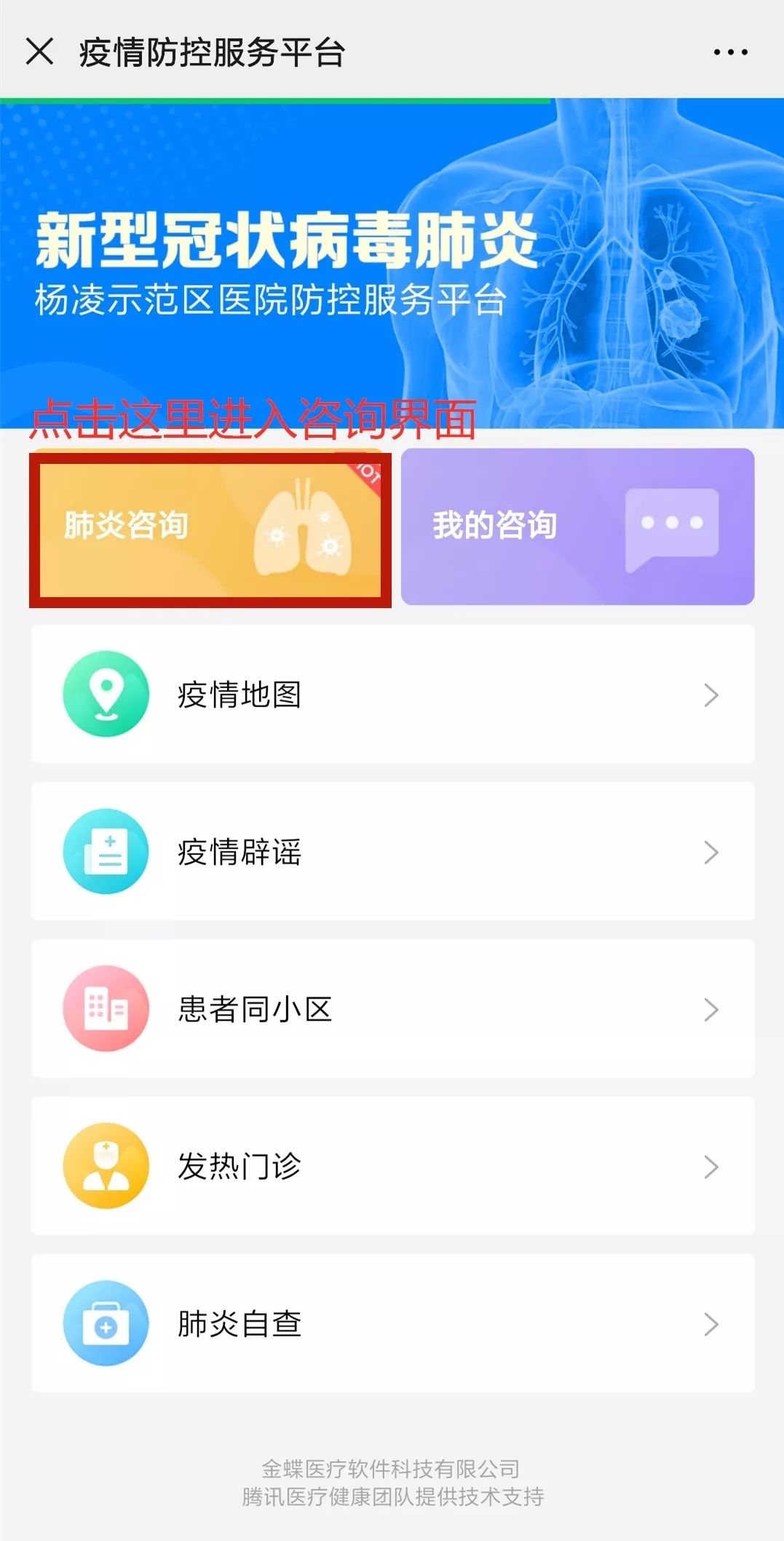Open 患者同小区 row
The image size is (784, 1541).
click(x=392, y=1009)
